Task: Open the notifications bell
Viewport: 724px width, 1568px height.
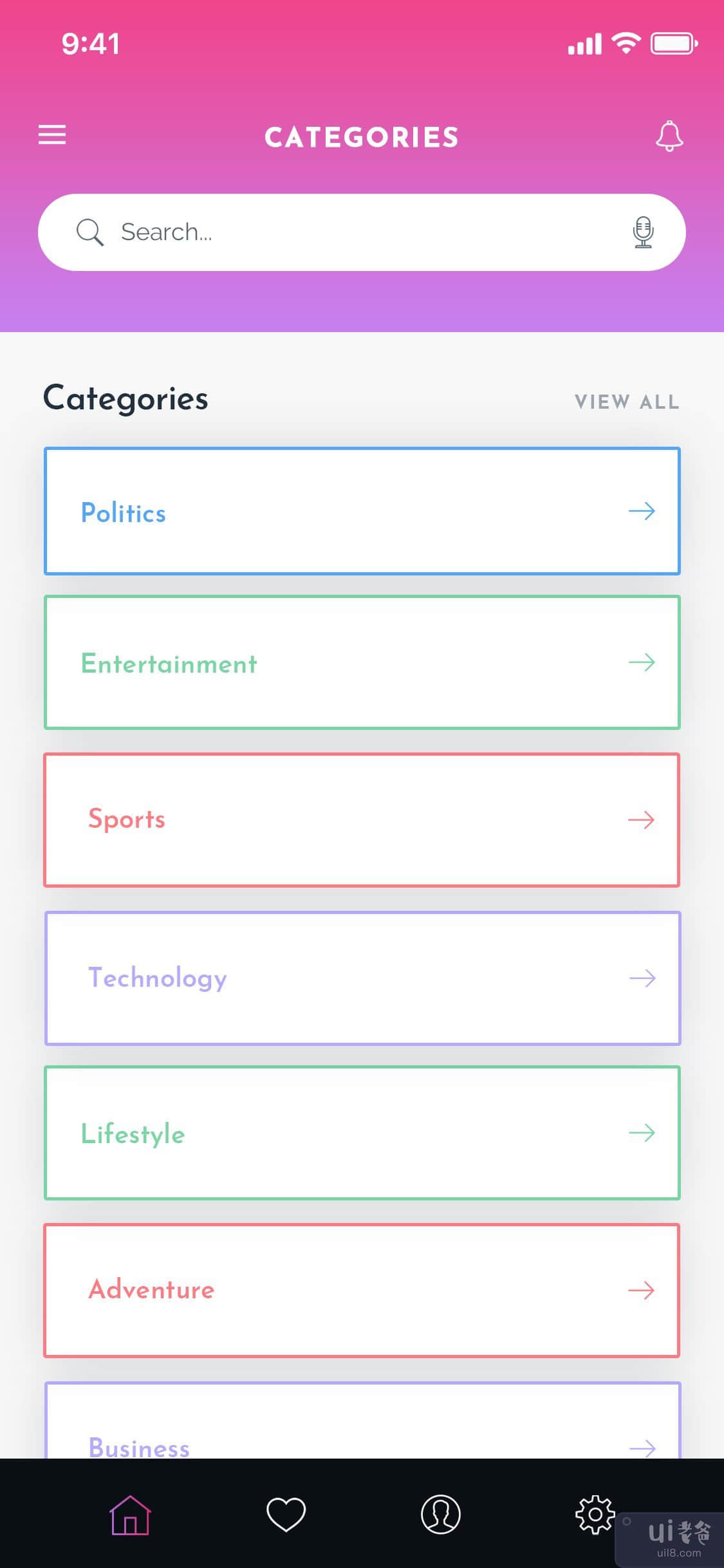Action: coord(669,136)
